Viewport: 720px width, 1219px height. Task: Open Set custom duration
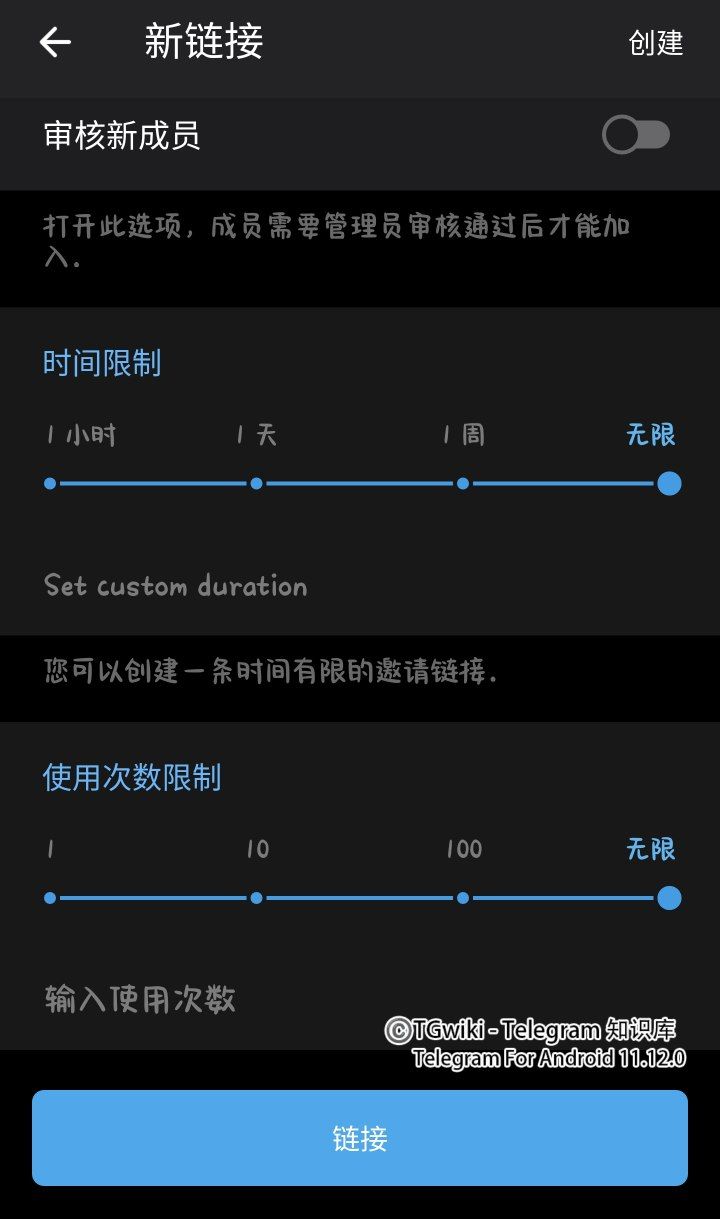[x=176, y=586]
